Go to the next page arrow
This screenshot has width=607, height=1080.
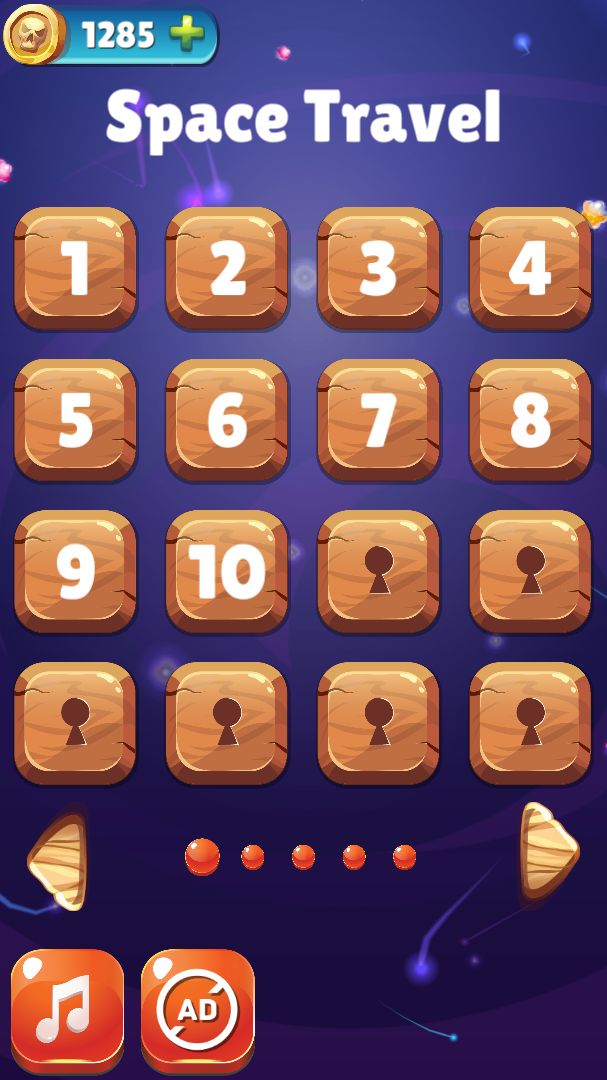548,850
